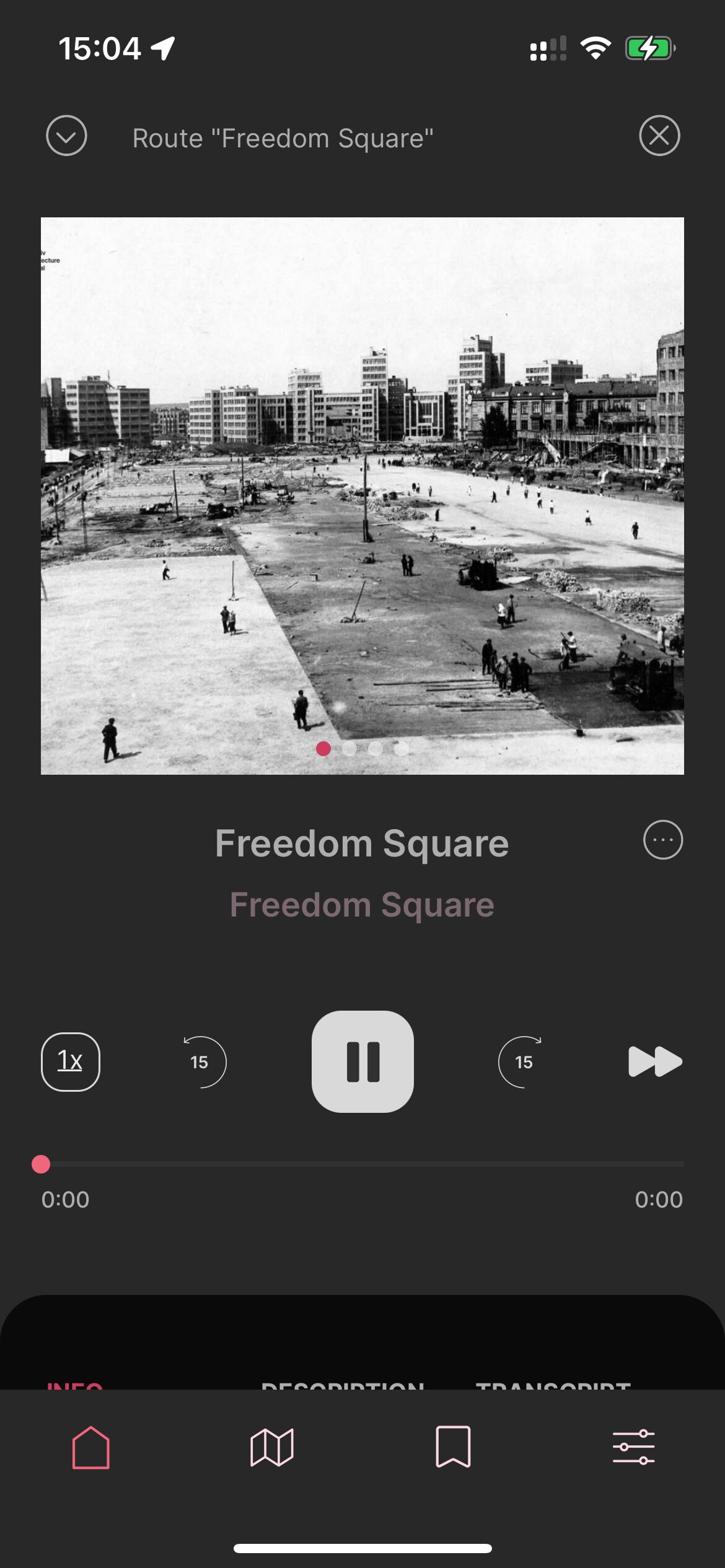This screenshot has width=725, height=1568.
Task: Open the Home tab
Action: (x=91, y=1447)
